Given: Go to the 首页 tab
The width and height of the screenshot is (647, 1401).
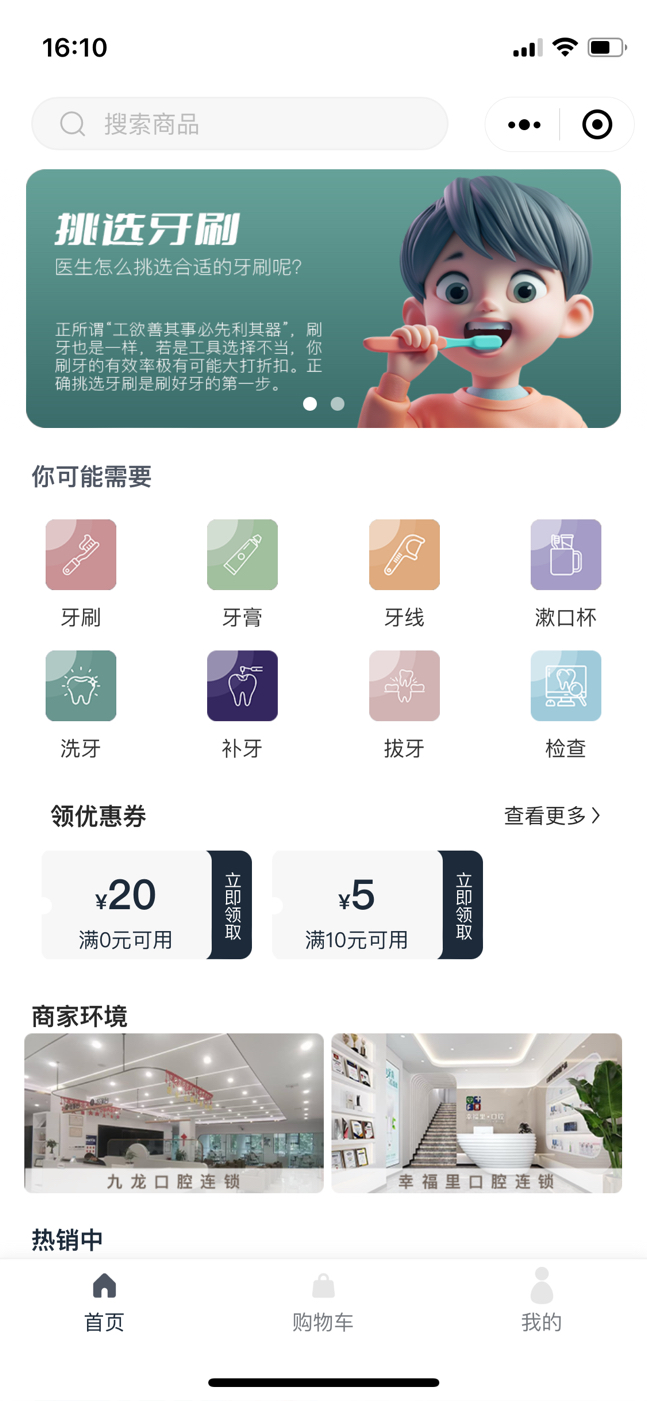Looking at the screenshot, I should point(104,1302).
